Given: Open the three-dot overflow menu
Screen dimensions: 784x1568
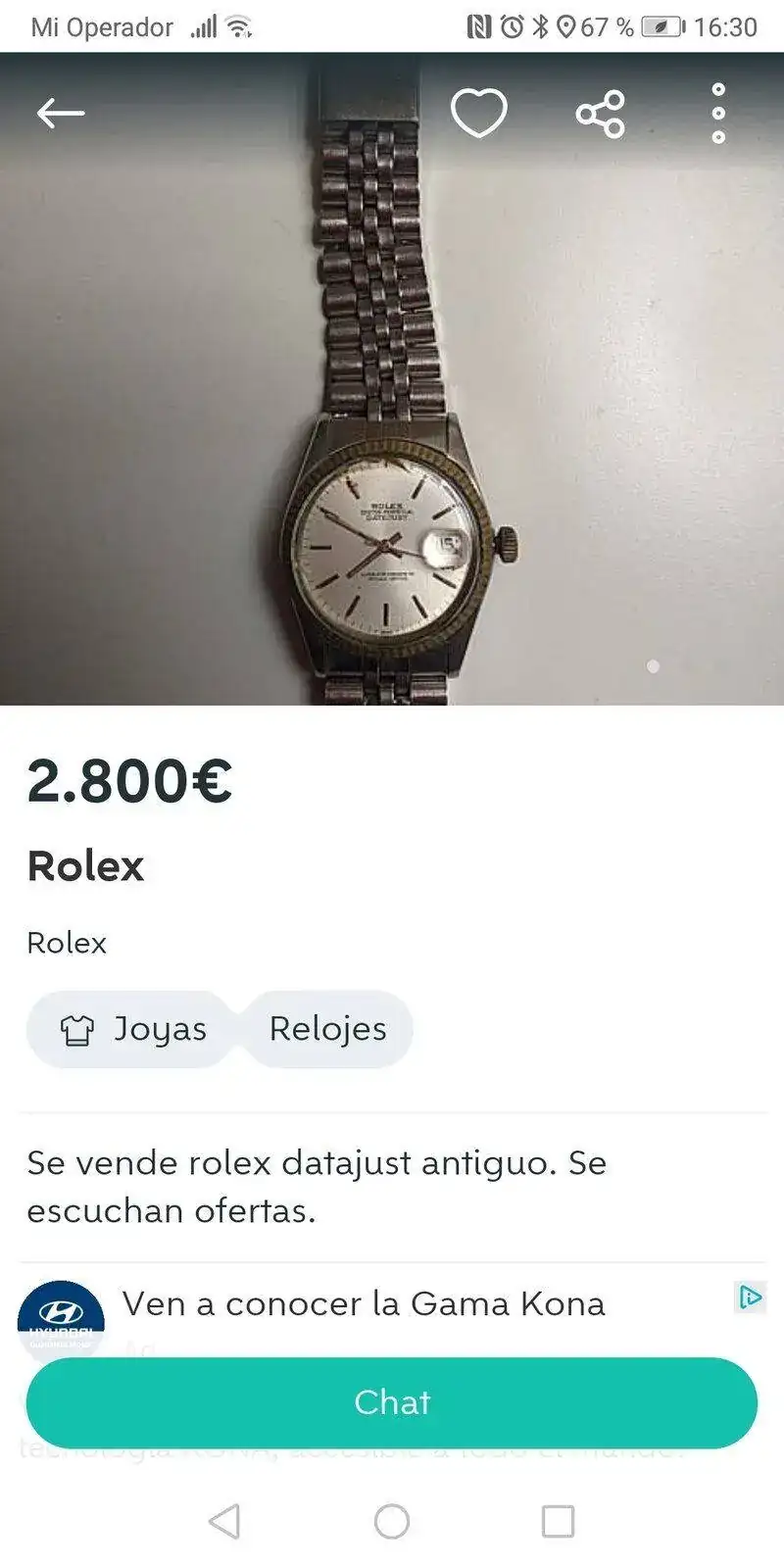Looking at the screenshot, I should 718,114.
